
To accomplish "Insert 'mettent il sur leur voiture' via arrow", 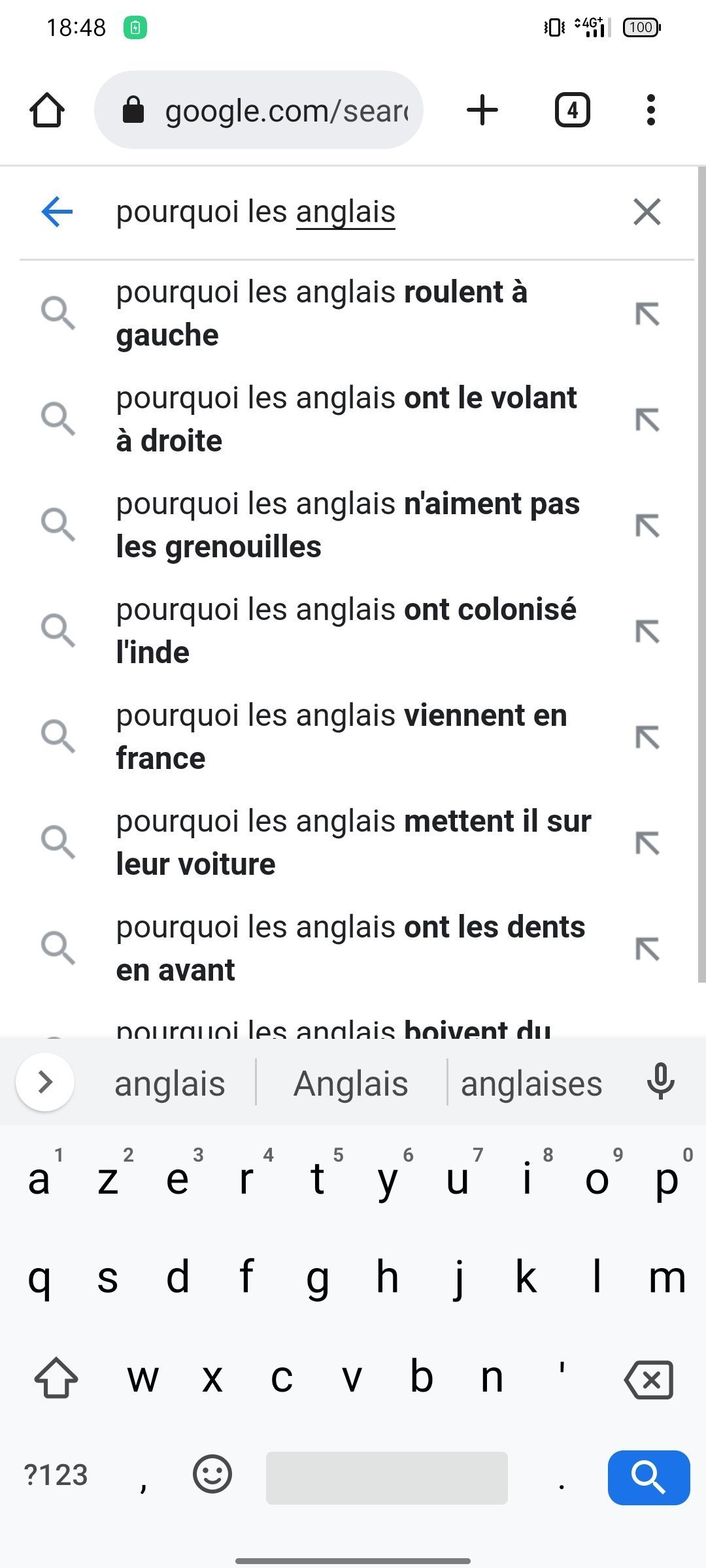I will click(x=647, y=843).
